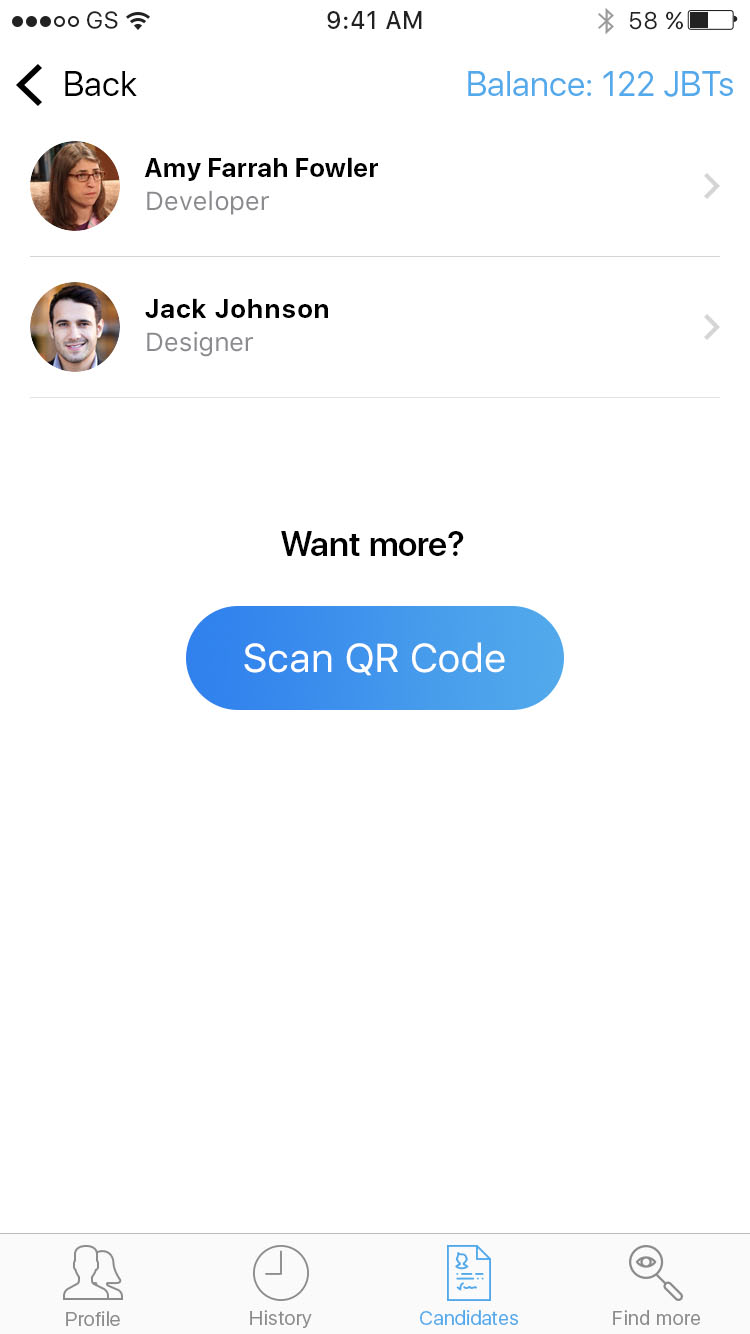This screenshot has height=1334, width=750.
Task: Open Jack Johnson's candidate profile
Action: pyautogui.click(x=375, y=327)
